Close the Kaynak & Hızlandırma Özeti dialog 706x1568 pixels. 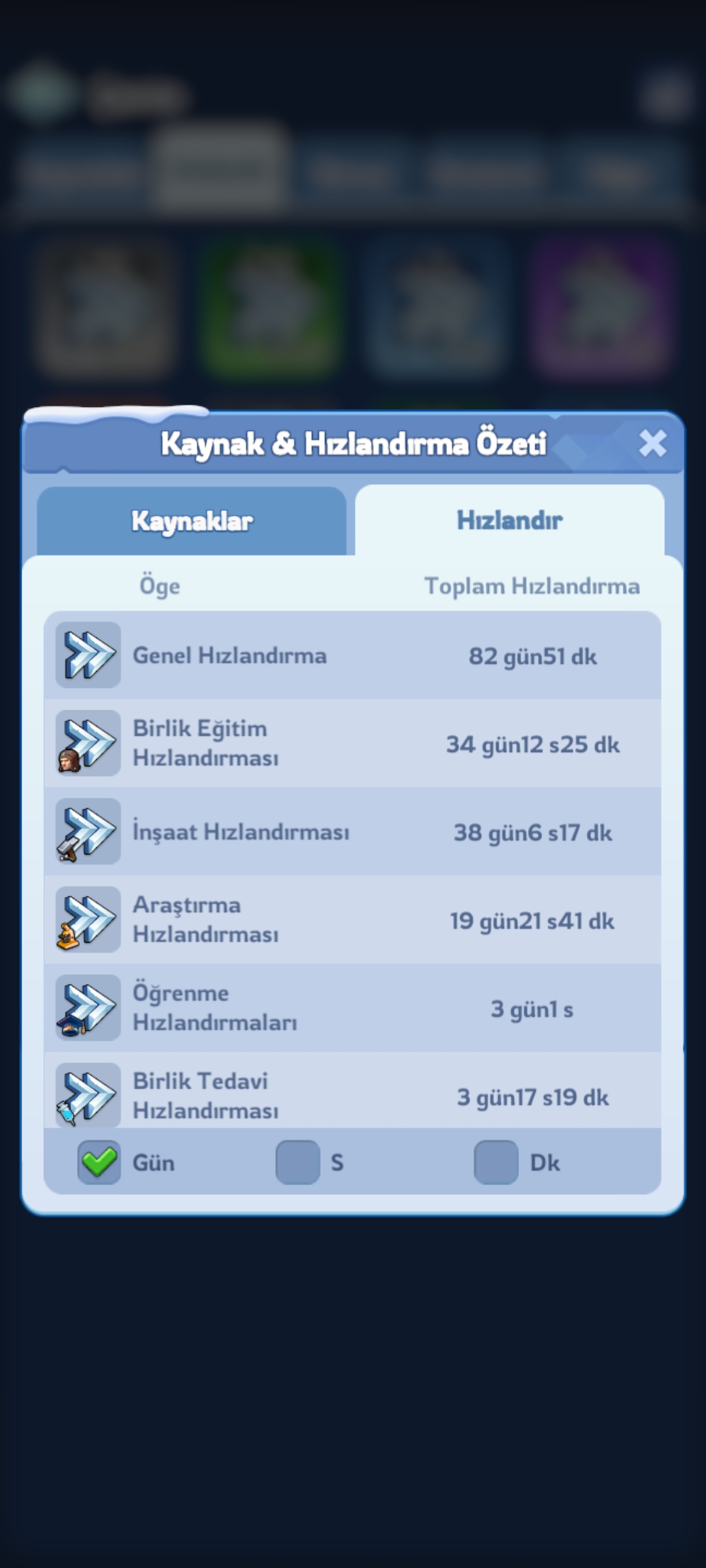(652, 444)
